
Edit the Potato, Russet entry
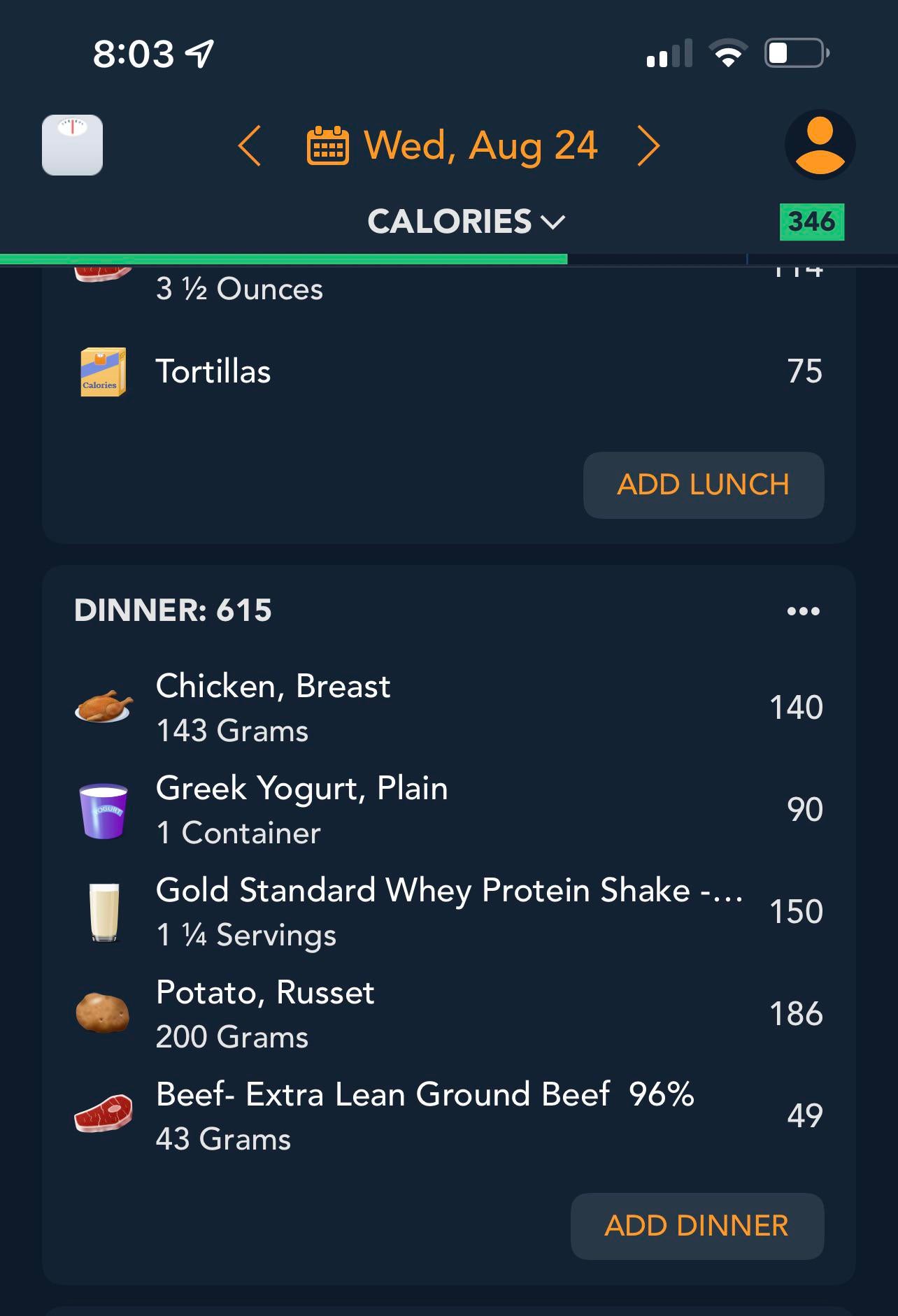[x=448, y=1014]
